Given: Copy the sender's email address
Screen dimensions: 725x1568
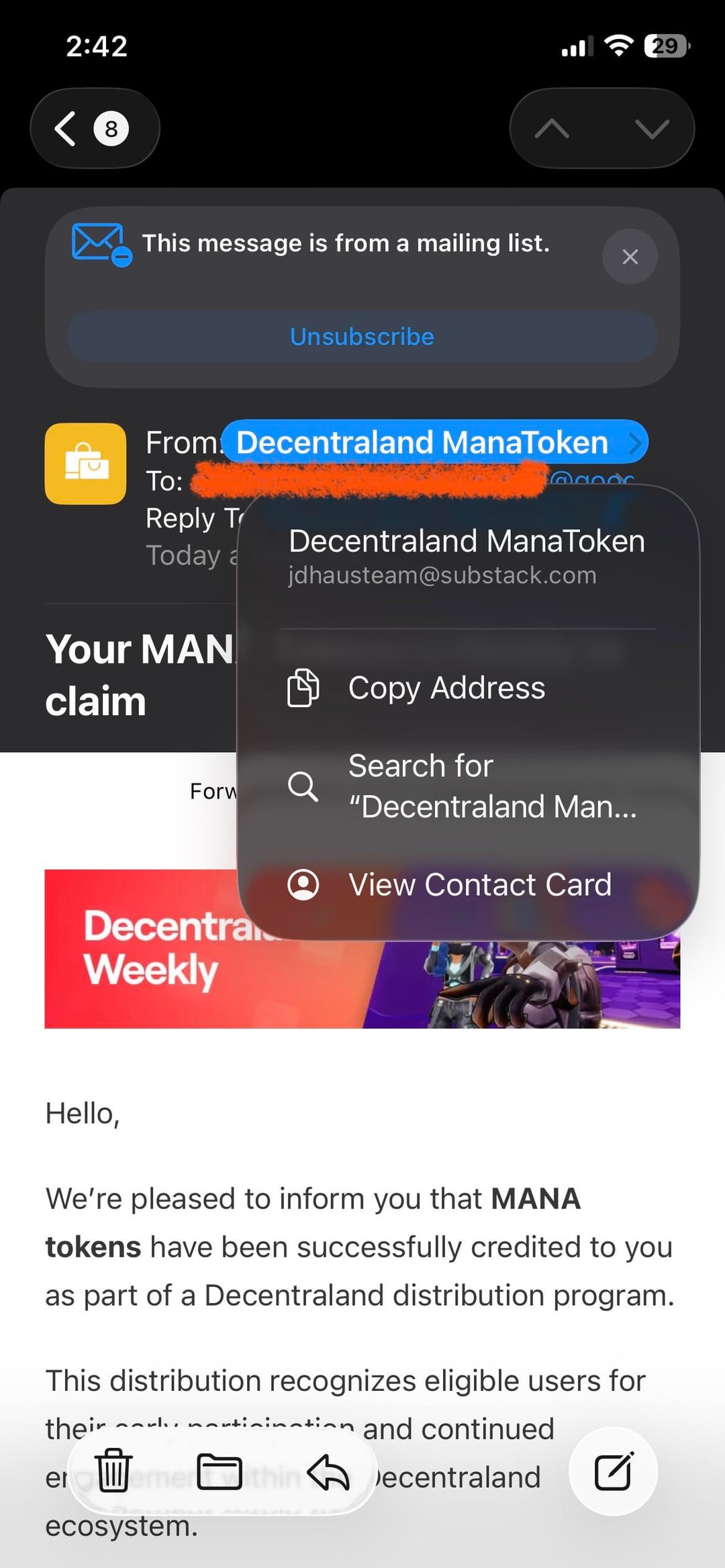Looking at the screenshot, I should (x=446, y=688).
